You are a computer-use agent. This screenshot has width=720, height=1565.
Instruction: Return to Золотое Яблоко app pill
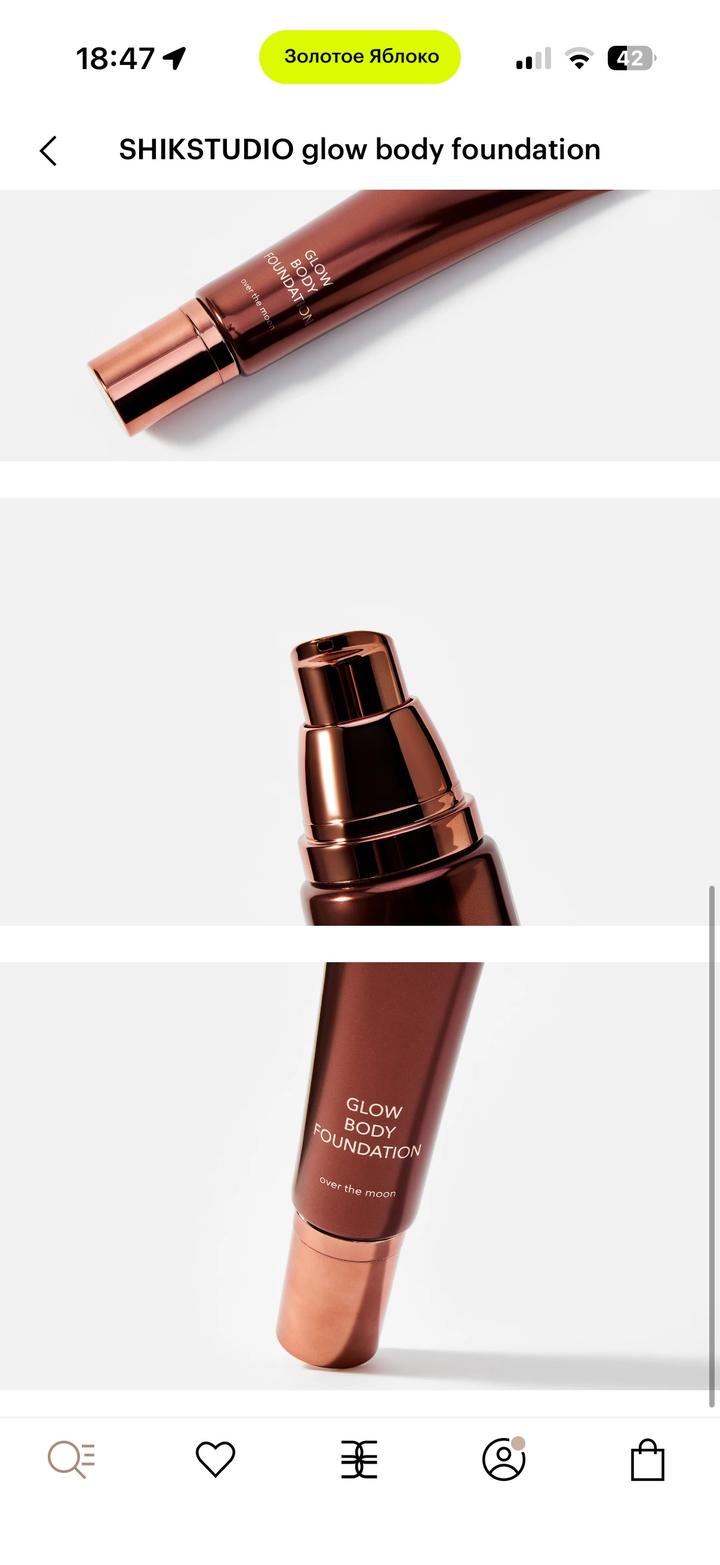(360, 57)
